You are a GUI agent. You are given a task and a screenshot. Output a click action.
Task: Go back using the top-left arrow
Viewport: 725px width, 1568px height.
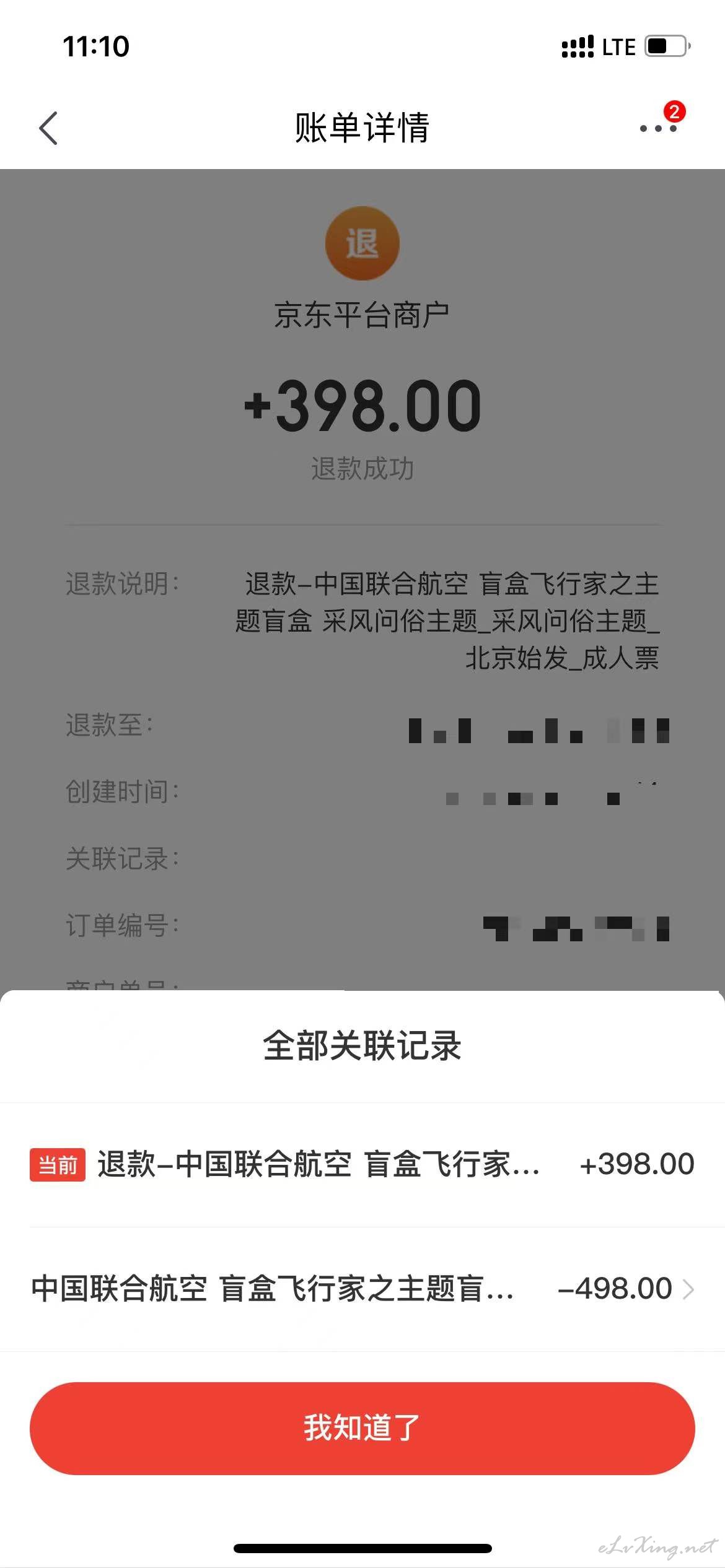pos(48,128)
